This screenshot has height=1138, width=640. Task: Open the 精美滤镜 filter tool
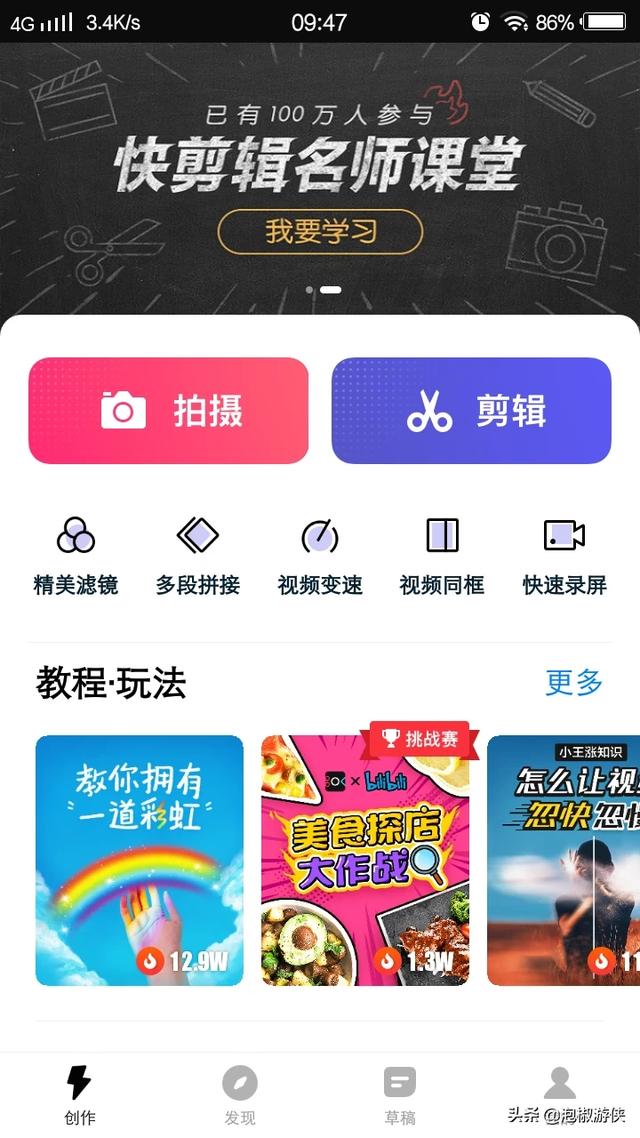click(75, 556)
